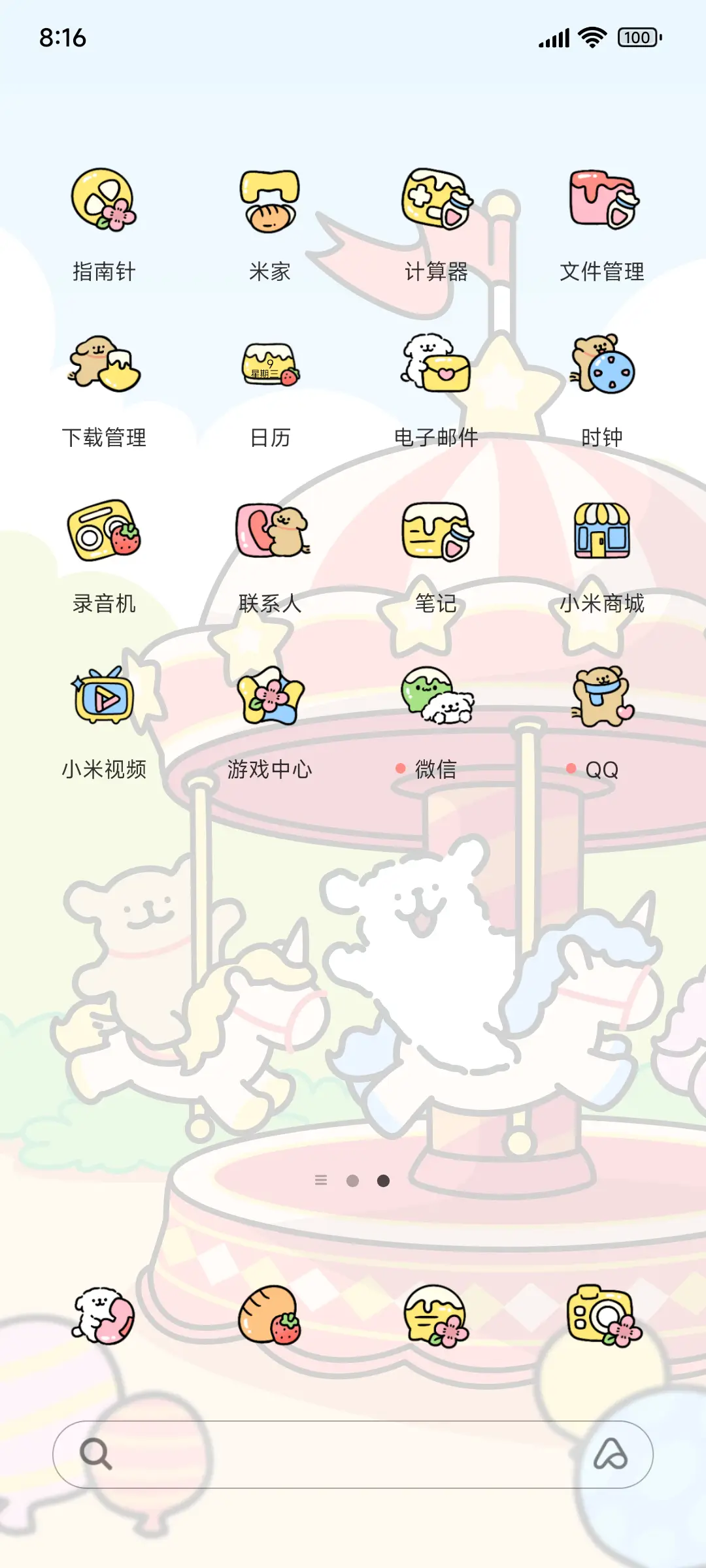The height and width of the screenshot is (1568, 706).
Task: Launch 电子邮件 email app
Action: point(435,366)
